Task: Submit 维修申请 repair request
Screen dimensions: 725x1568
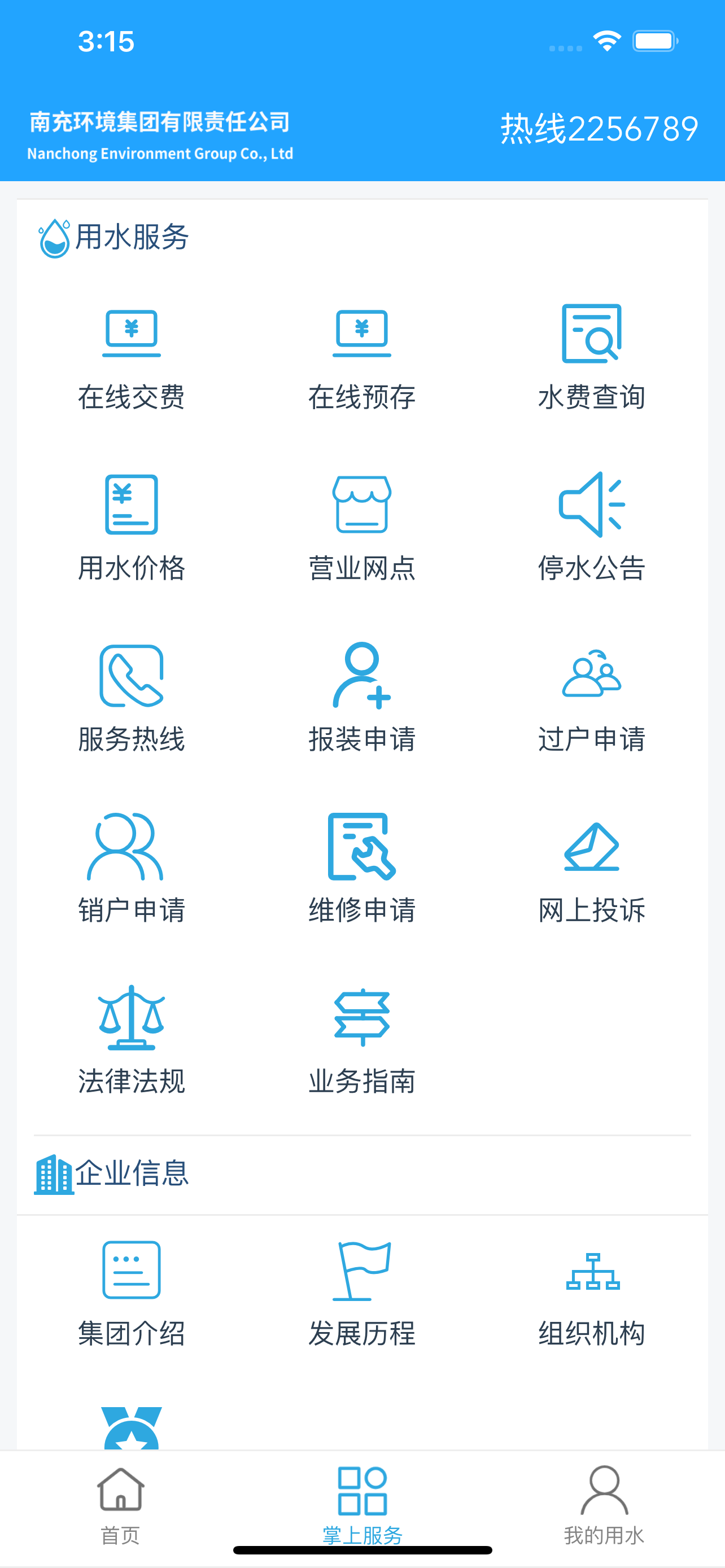Action: pyautogui.click(x=361, y=869)
